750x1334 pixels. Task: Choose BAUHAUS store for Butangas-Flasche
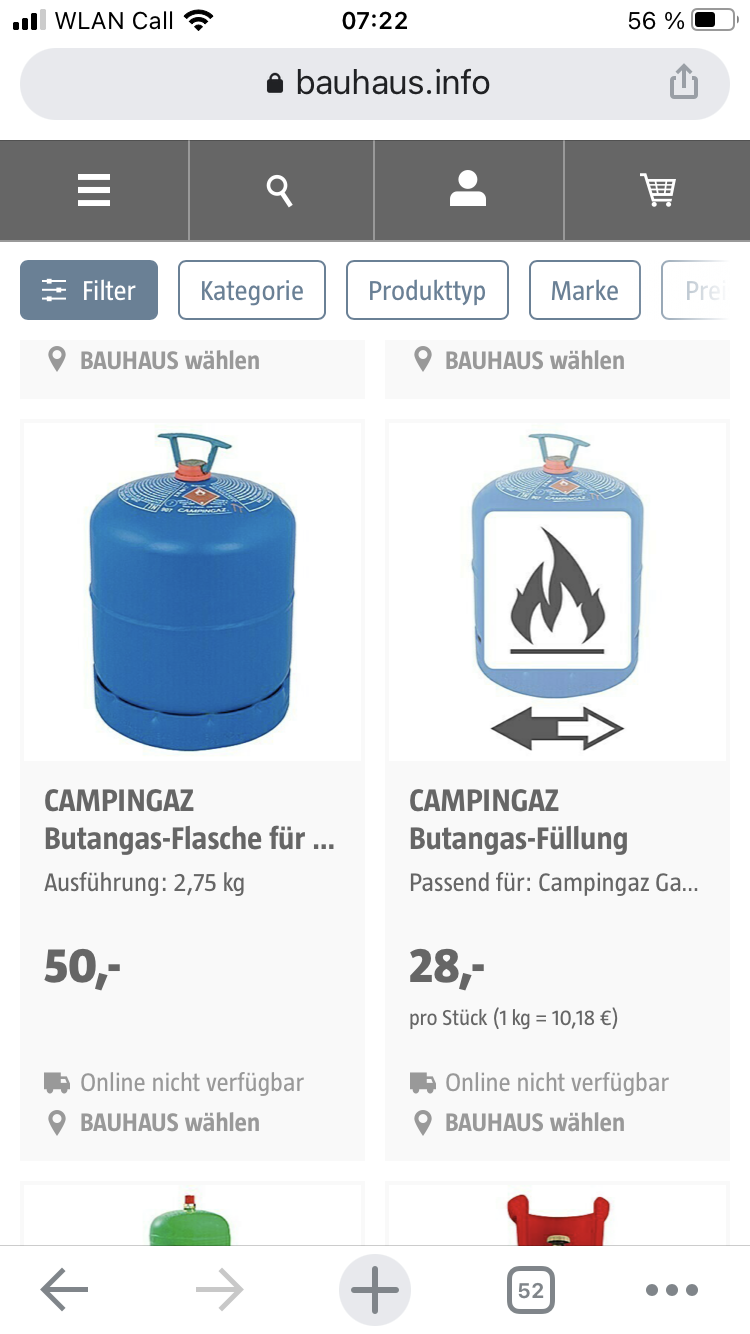(x=169, y=1122)
